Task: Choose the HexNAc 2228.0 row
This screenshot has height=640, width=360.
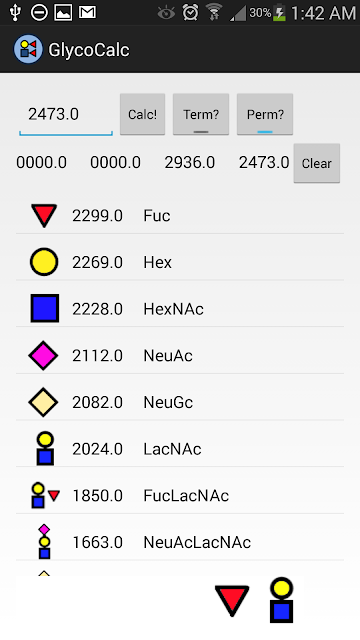Action: (180, 309)
